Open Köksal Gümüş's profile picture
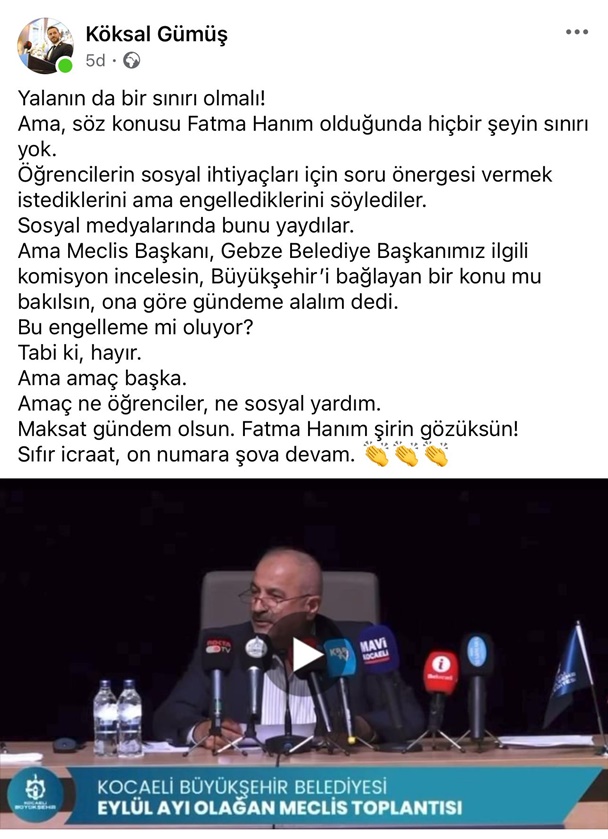 pos(44,45)
